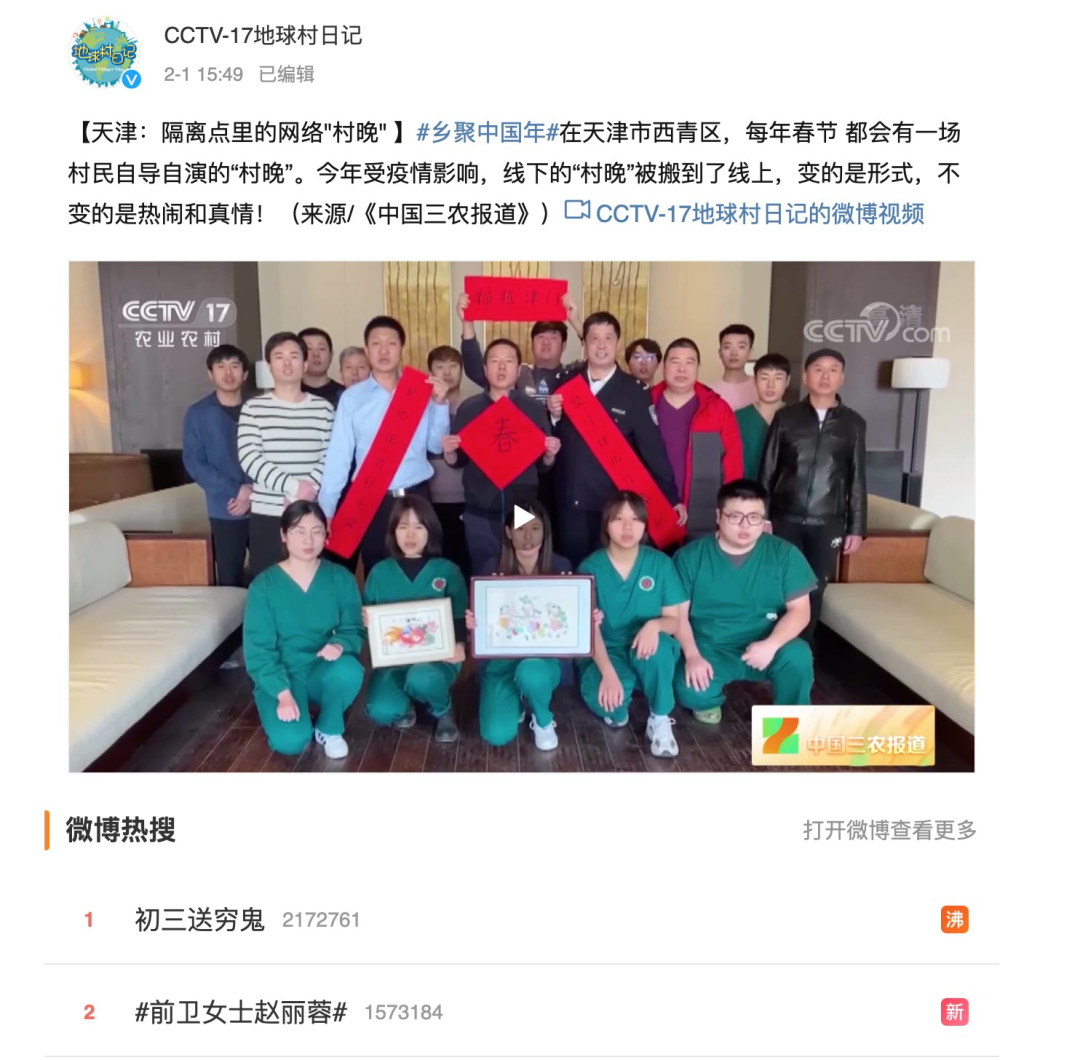Tap 打开微博查看更多

(889, 829)
